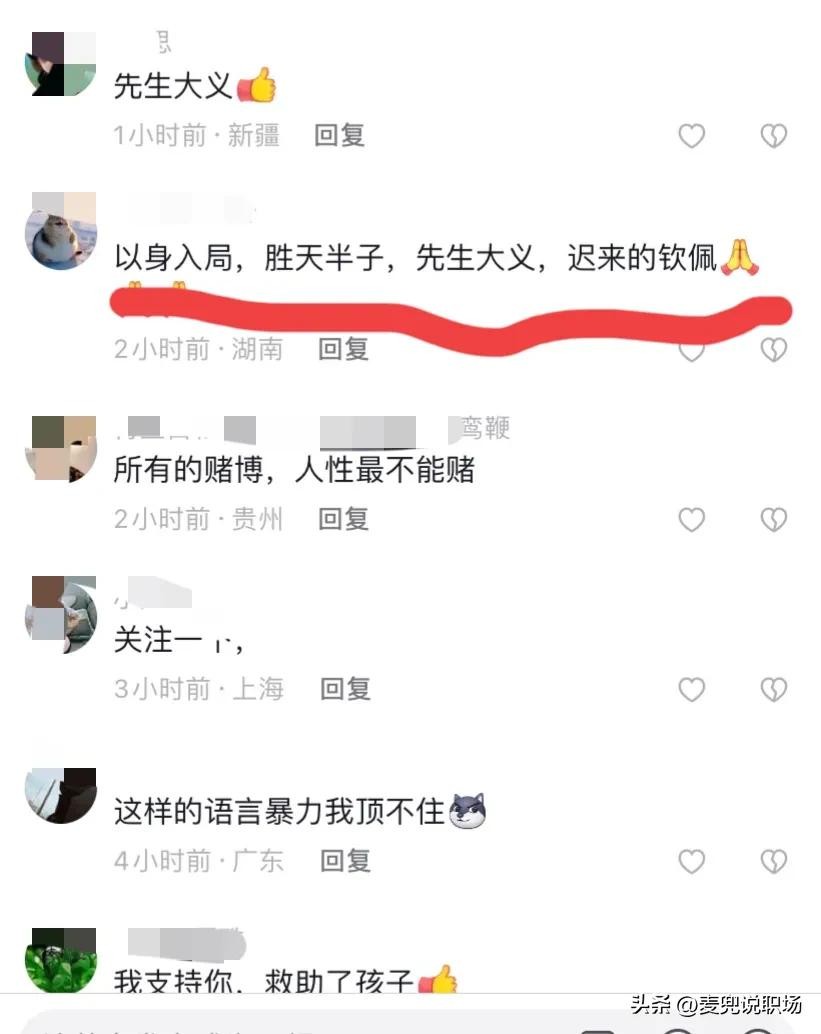
Task: Reply to the comment from 新疆
Action: [339, 135]
